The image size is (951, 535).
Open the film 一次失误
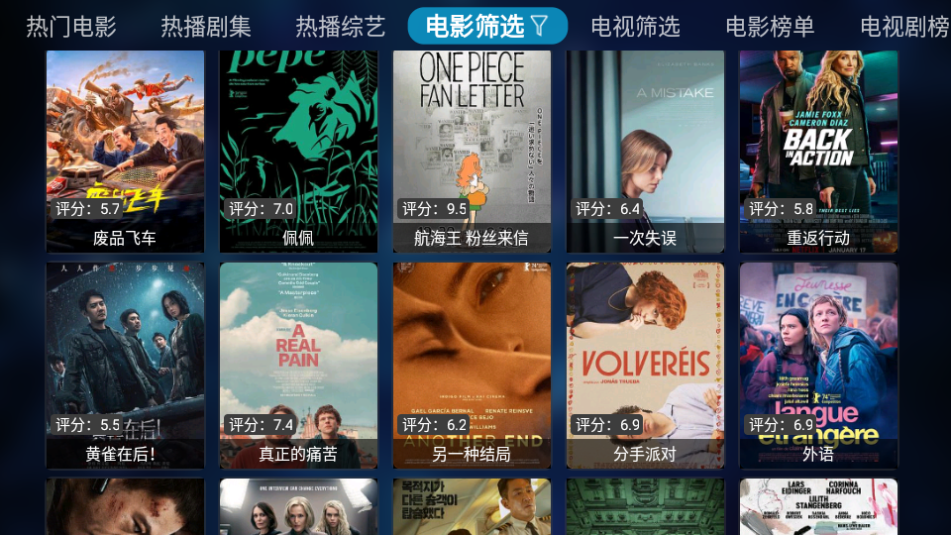point(645,150)
